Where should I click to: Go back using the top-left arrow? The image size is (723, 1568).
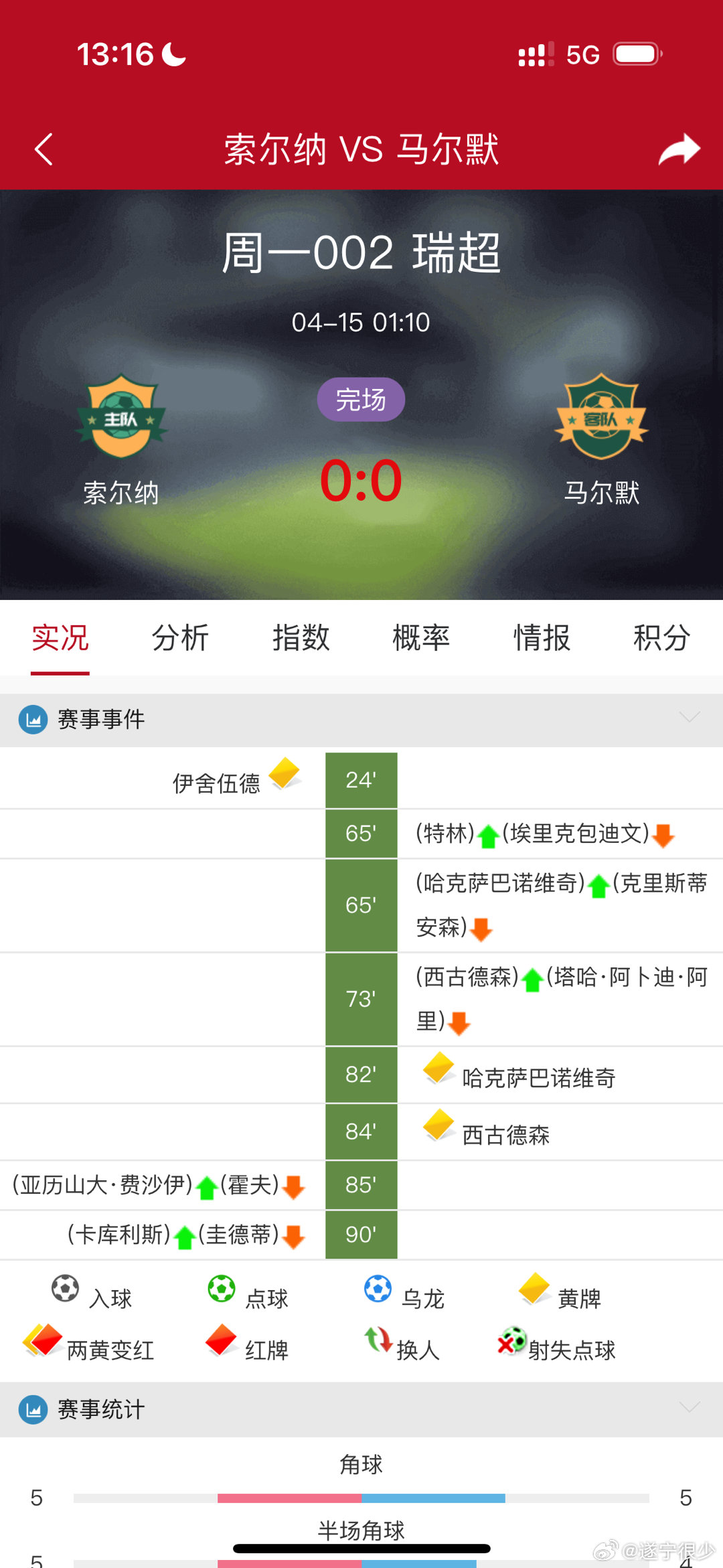pos(44,149)
